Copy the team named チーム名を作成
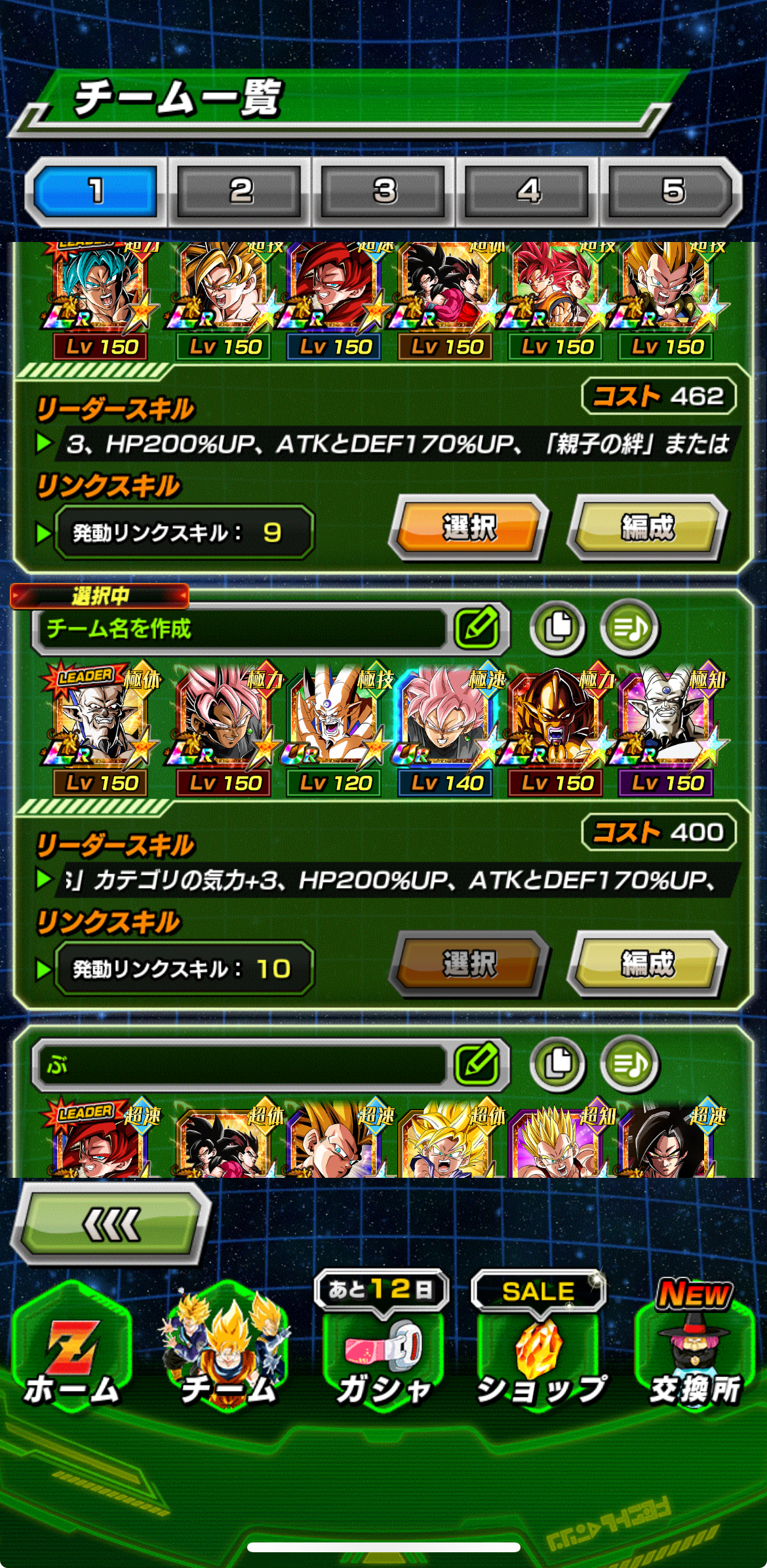The image size is (767, 1568). [557, 628]
